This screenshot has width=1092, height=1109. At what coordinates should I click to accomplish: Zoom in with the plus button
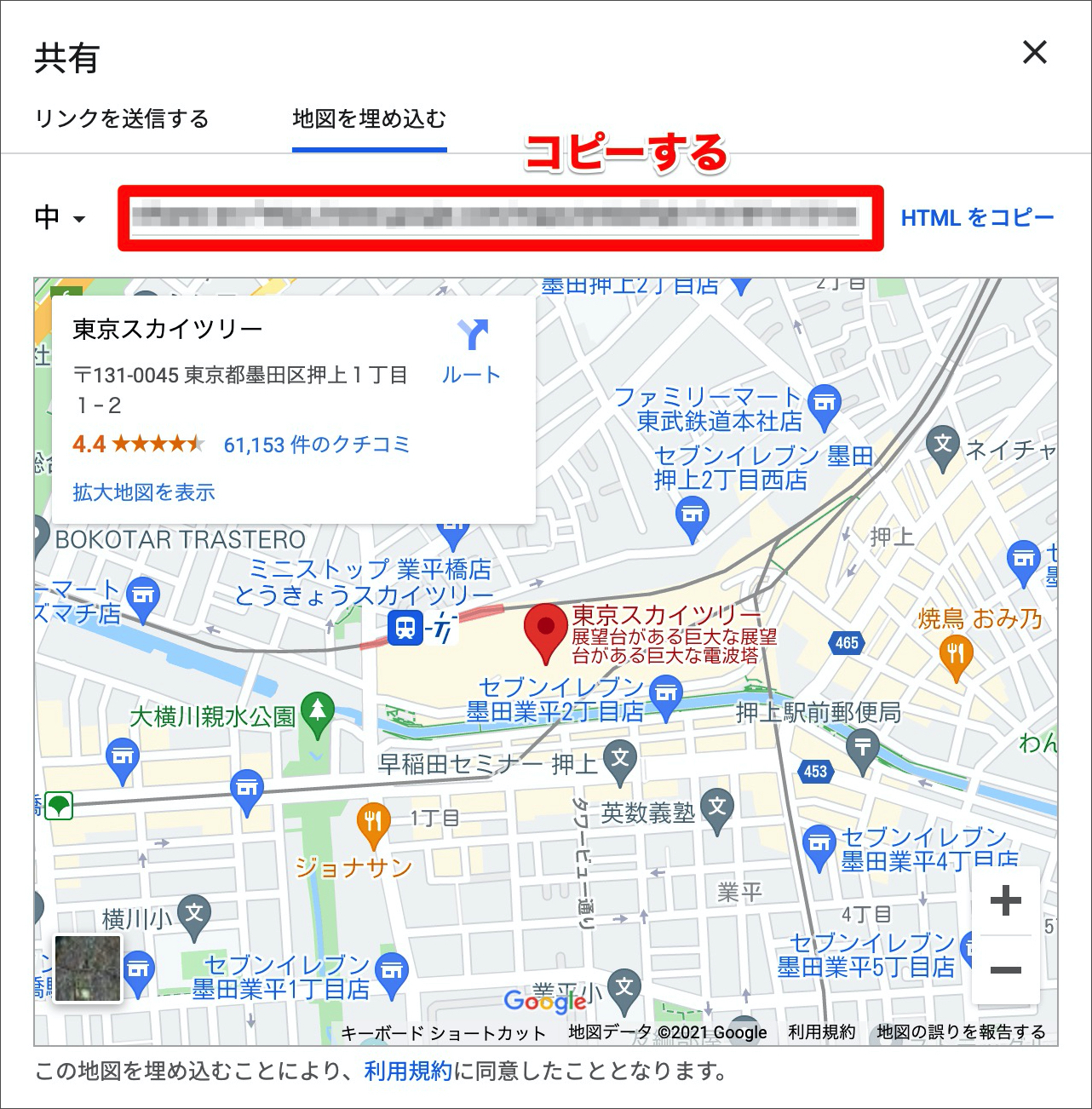pos(1005,900)
